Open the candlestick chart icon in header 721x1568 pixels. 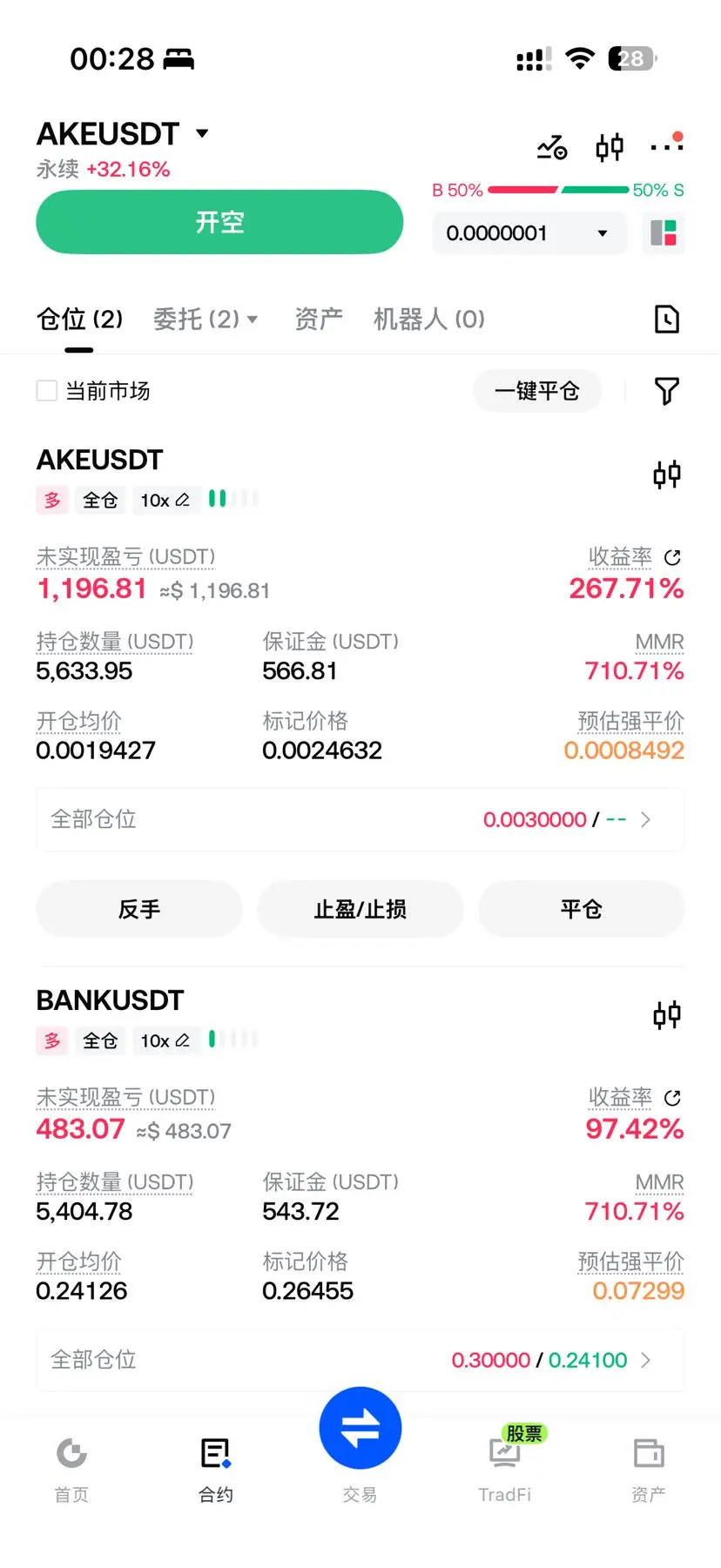[610, 147]
